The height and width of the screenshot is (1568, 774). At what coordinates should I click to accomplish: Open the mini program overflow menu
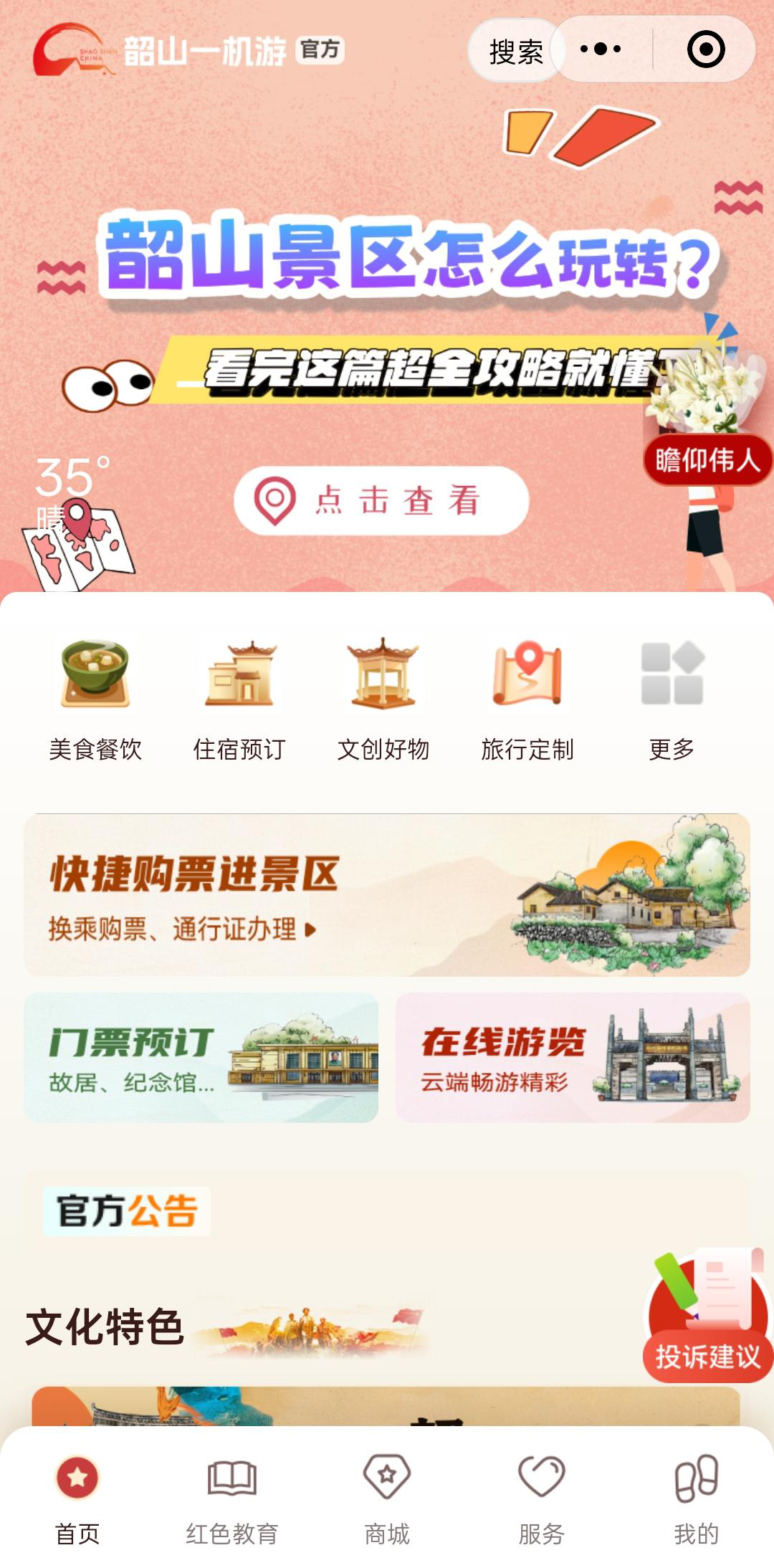coord(601,49)
